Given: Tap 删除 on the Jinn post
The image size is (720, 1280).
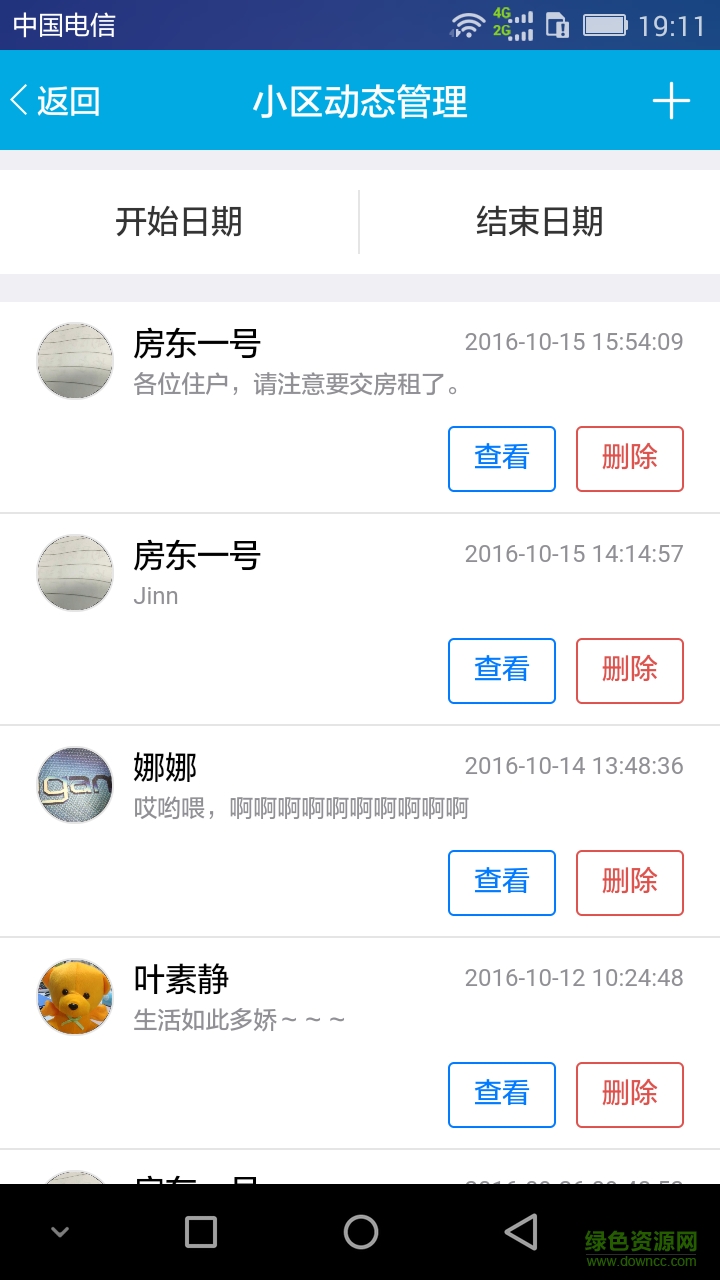Looking at the screenshot, I should click(x=629, y=671).
